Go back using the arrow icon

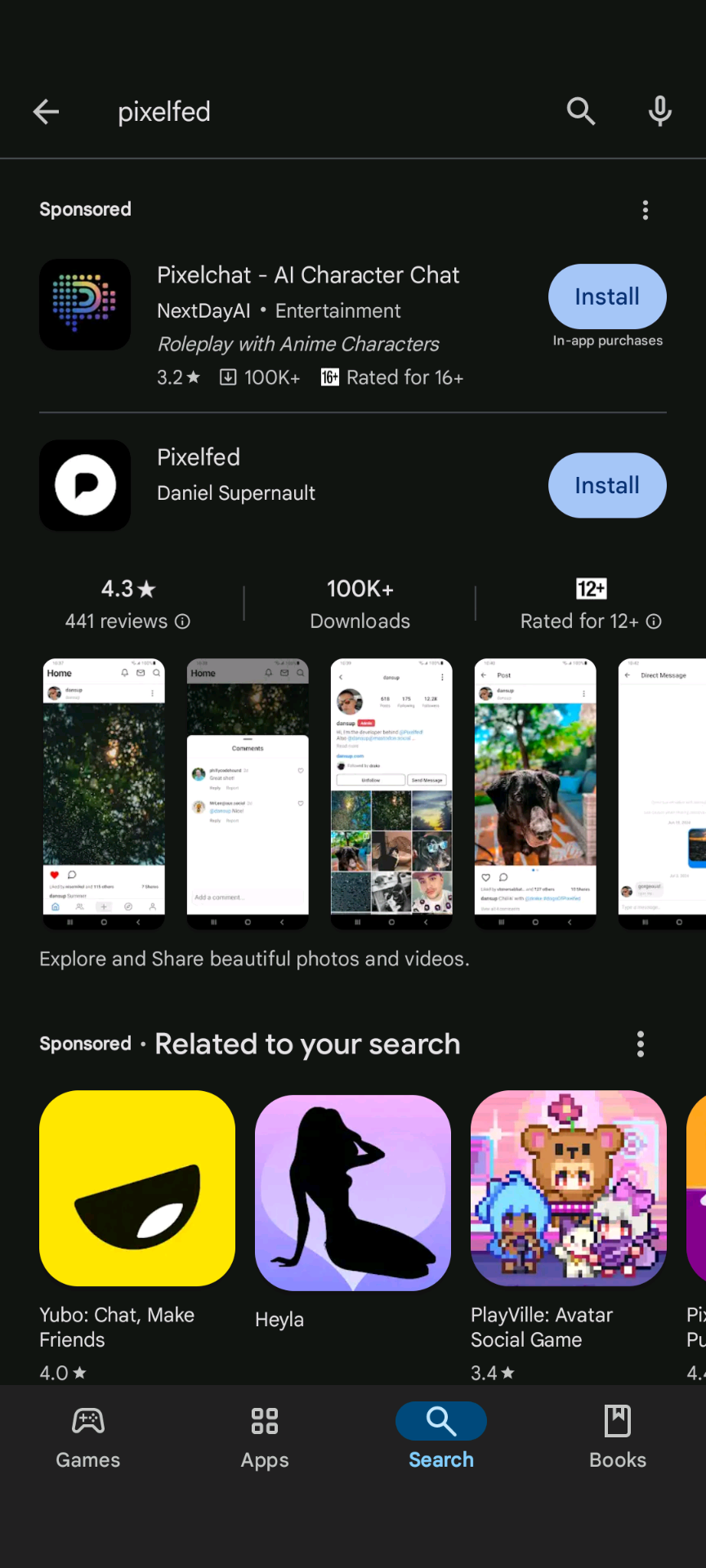coord(46,112)
